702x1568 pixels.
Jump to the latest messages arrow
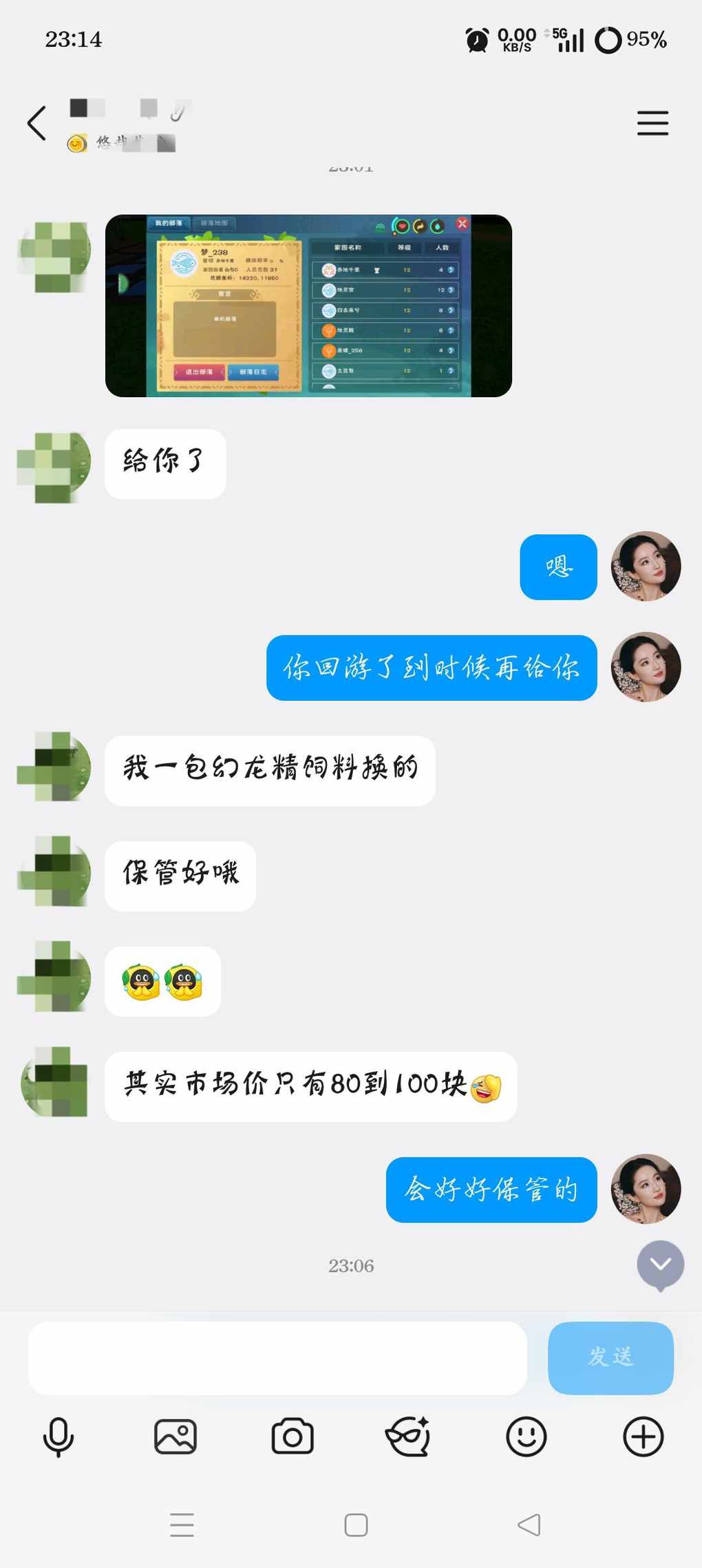[x=660, y=1265]
